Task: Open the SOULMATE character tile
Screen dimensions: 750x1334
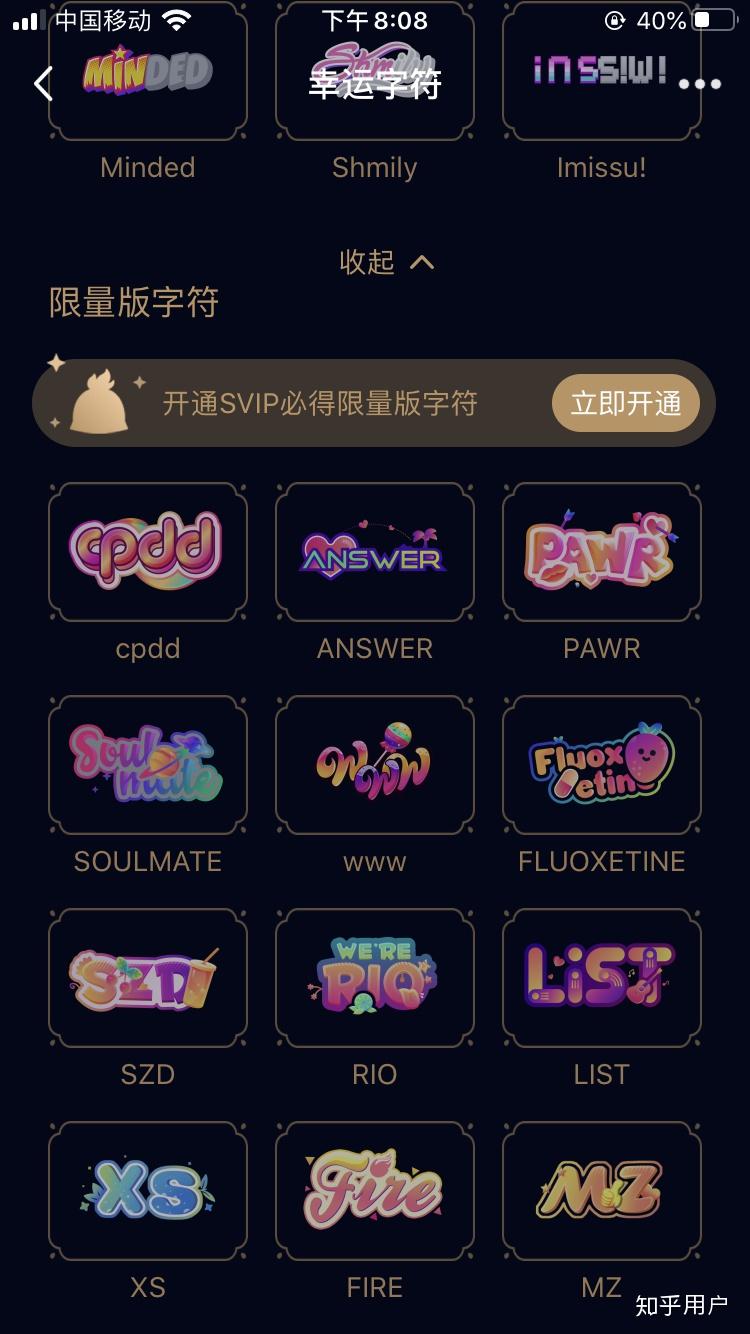Action: pos(148,765)
